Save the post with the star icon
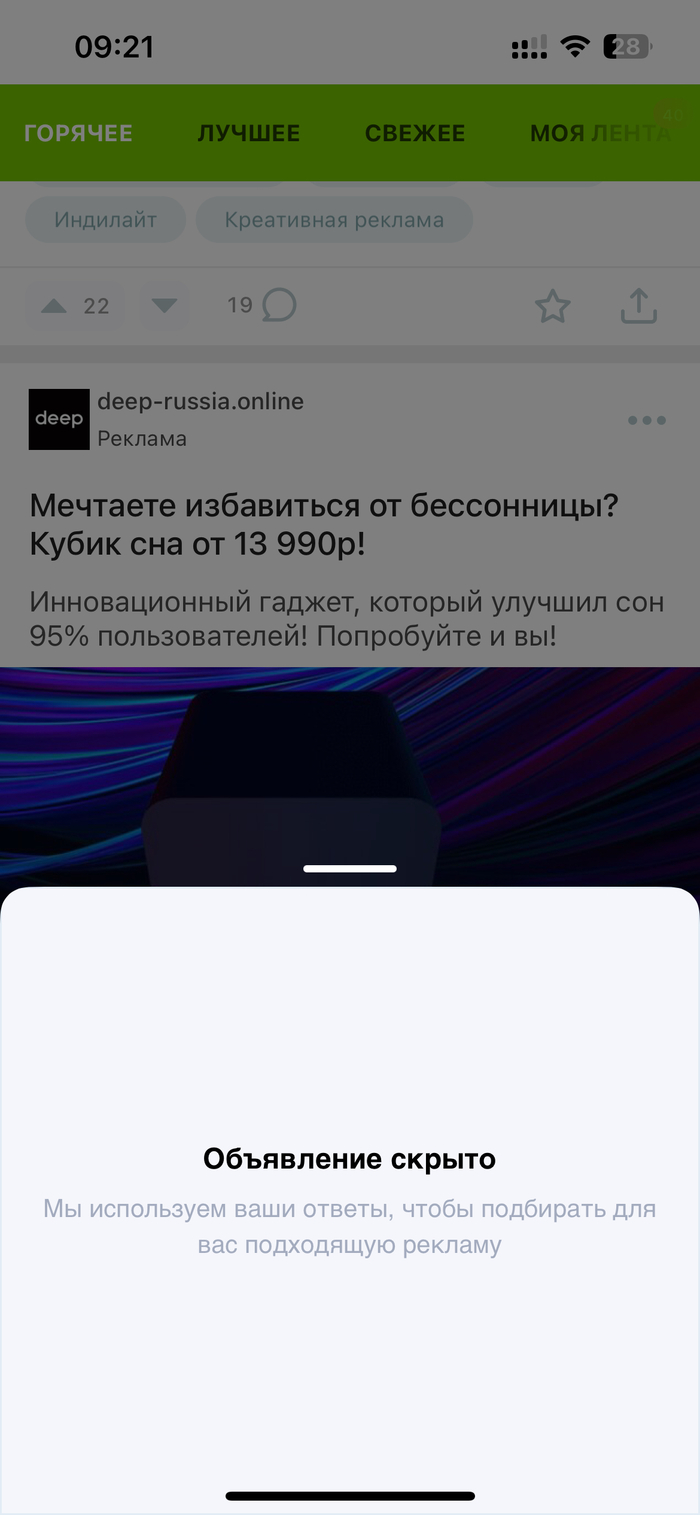The width and height of the screenshot is (700, 1515). (552, 306)
